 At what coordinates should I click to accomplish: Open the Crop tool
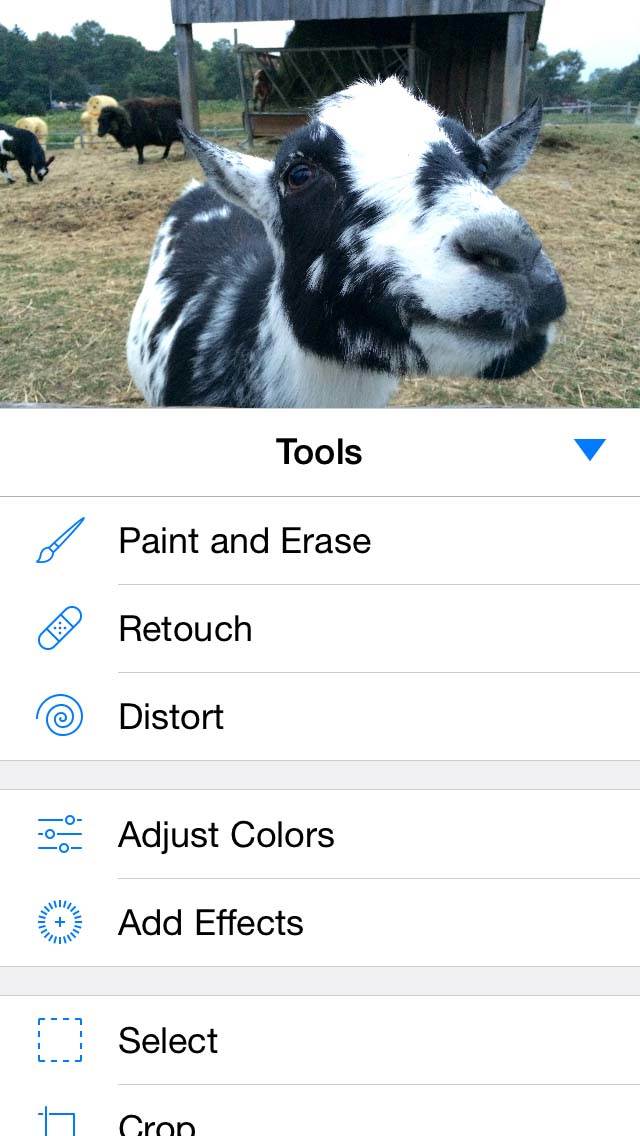pos(320,1111)
